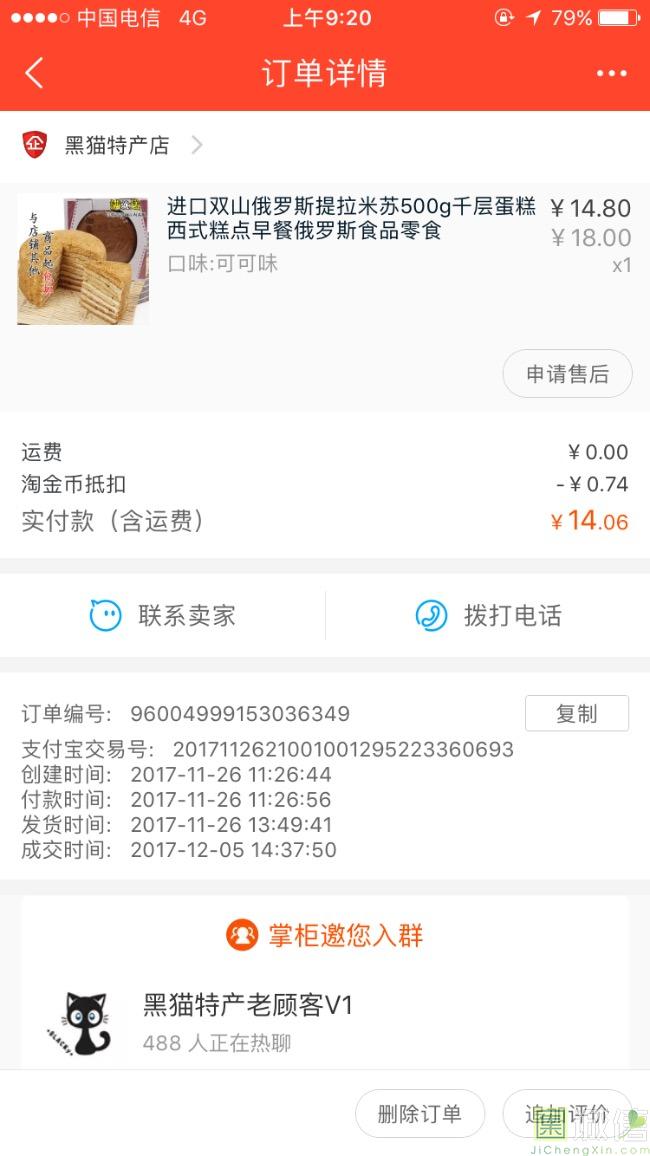Add a follow-up review via 追加评价
Screen dimensions: 650x1156
tap(568, 1114)
